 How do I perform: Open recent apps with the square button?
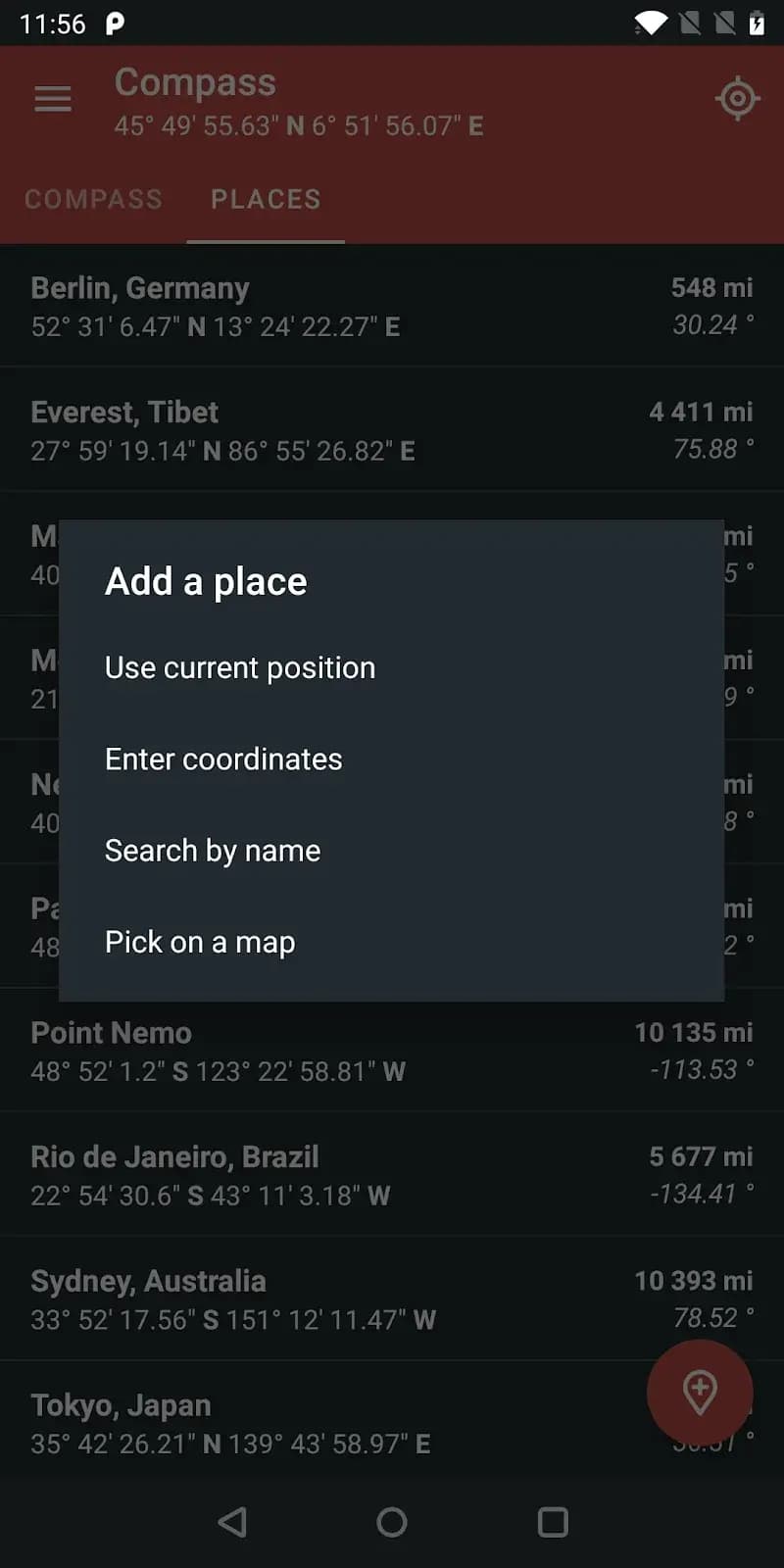tap(552, 1522)
